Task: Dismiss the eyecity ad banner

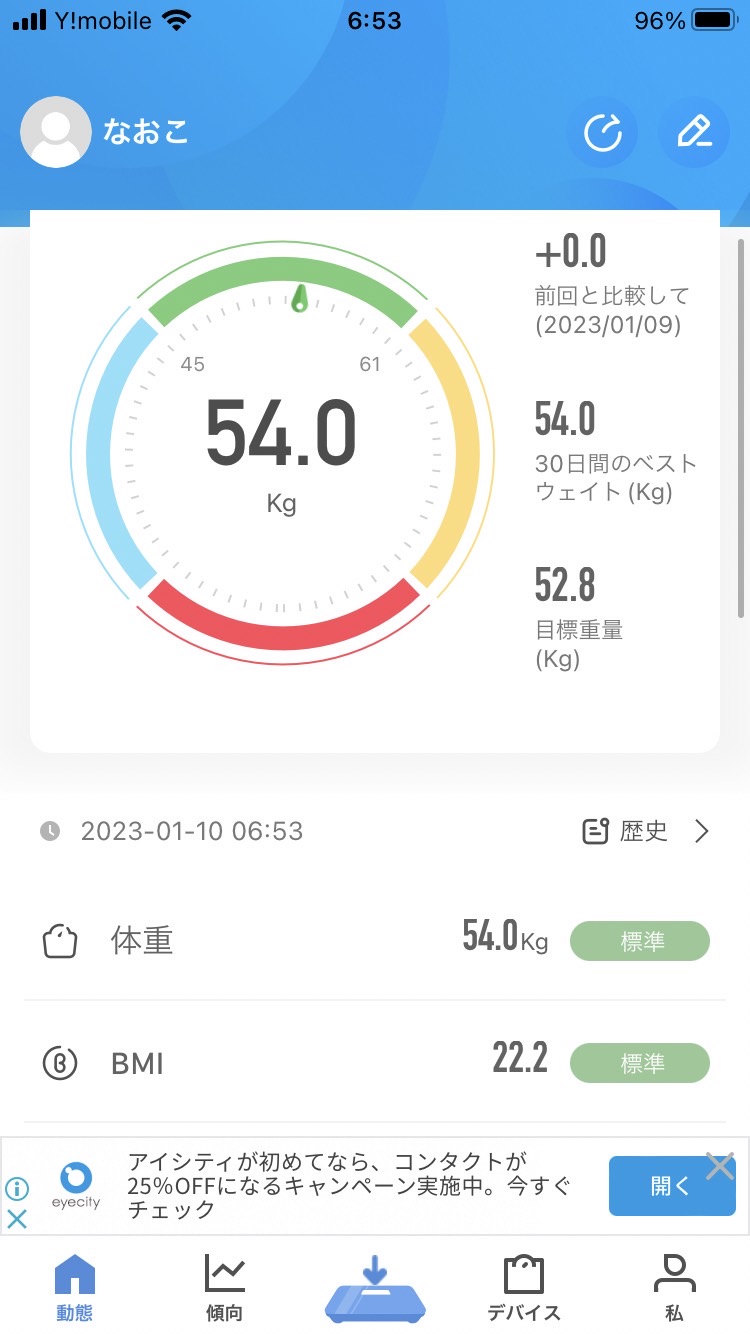Action: coord(720,1166)
